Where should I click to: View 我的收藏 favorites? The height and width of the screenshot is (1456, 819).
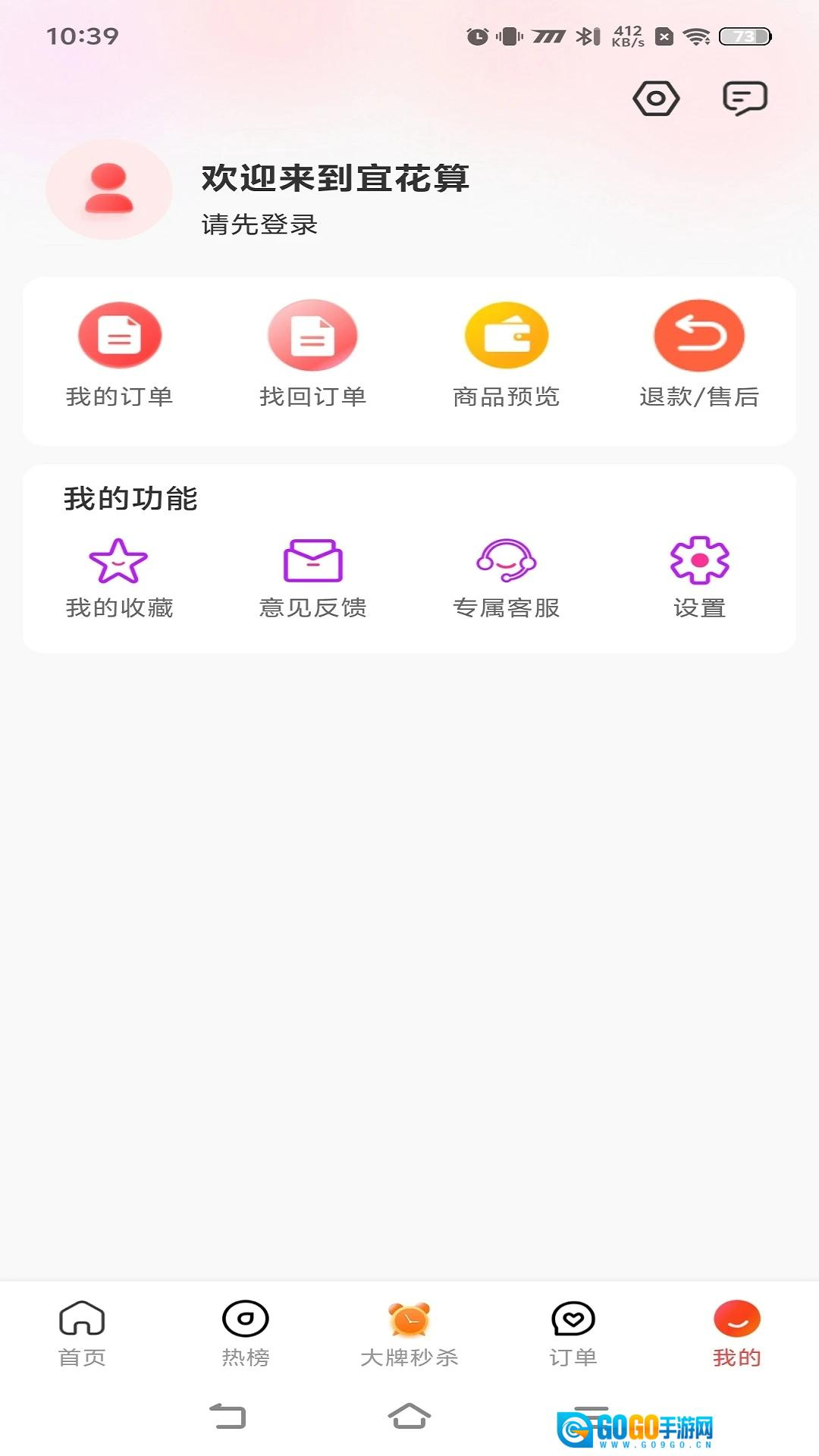tap(119, 578)
